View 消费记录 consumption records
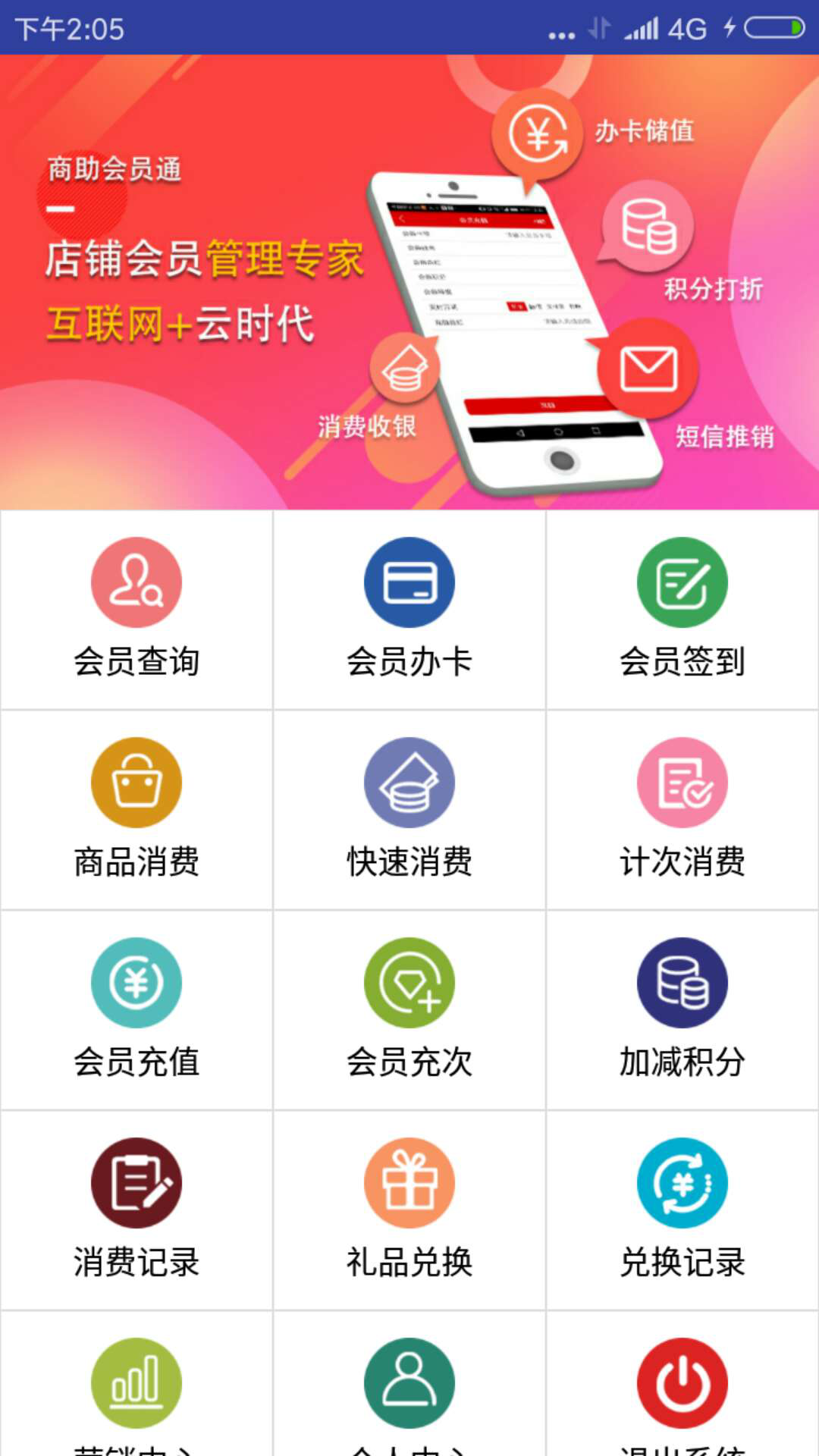The image size is (819, 1456). coord(136,1210)
